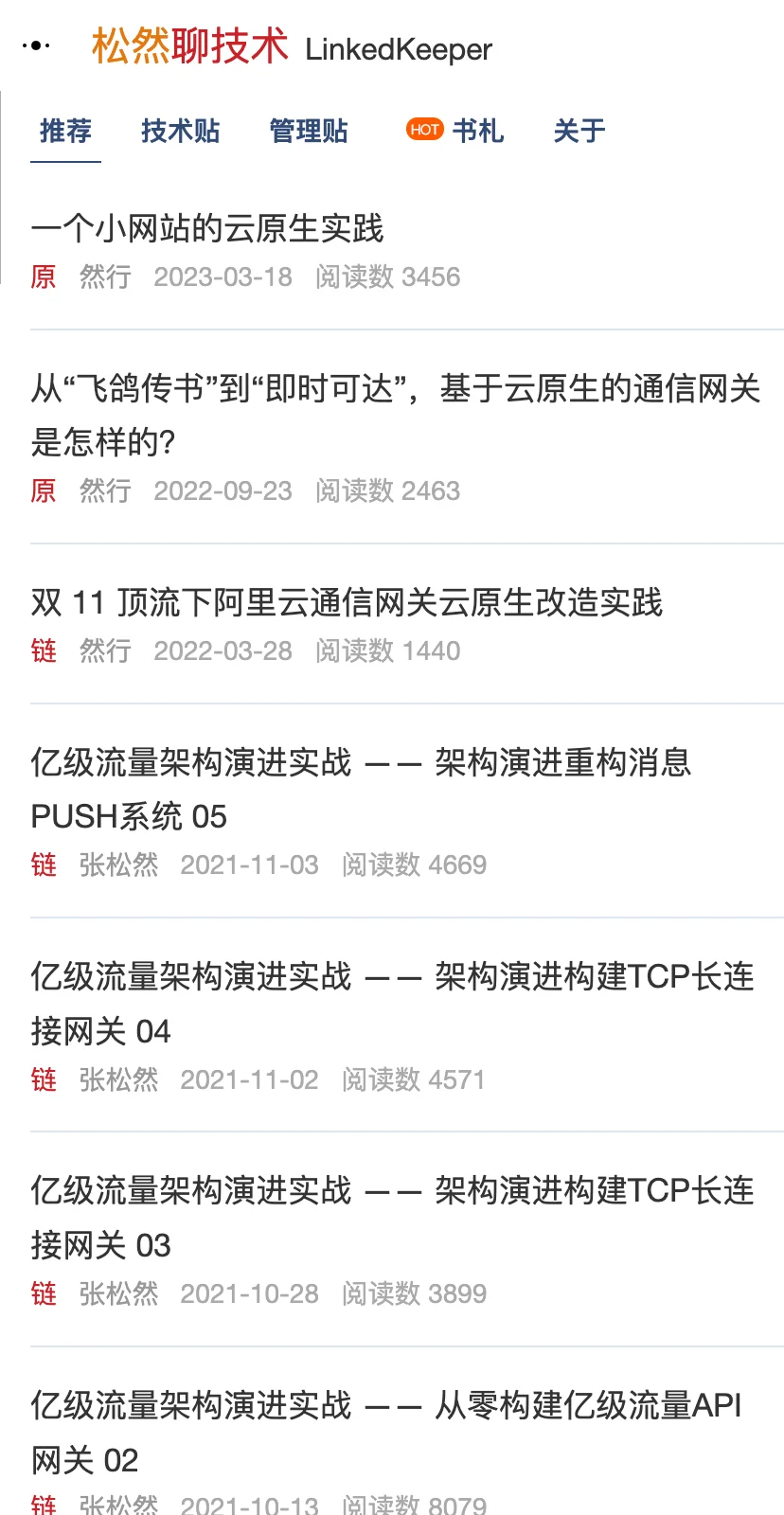Select the 推荐 tab
784x1515 pixels.
(x=65, y=131)
